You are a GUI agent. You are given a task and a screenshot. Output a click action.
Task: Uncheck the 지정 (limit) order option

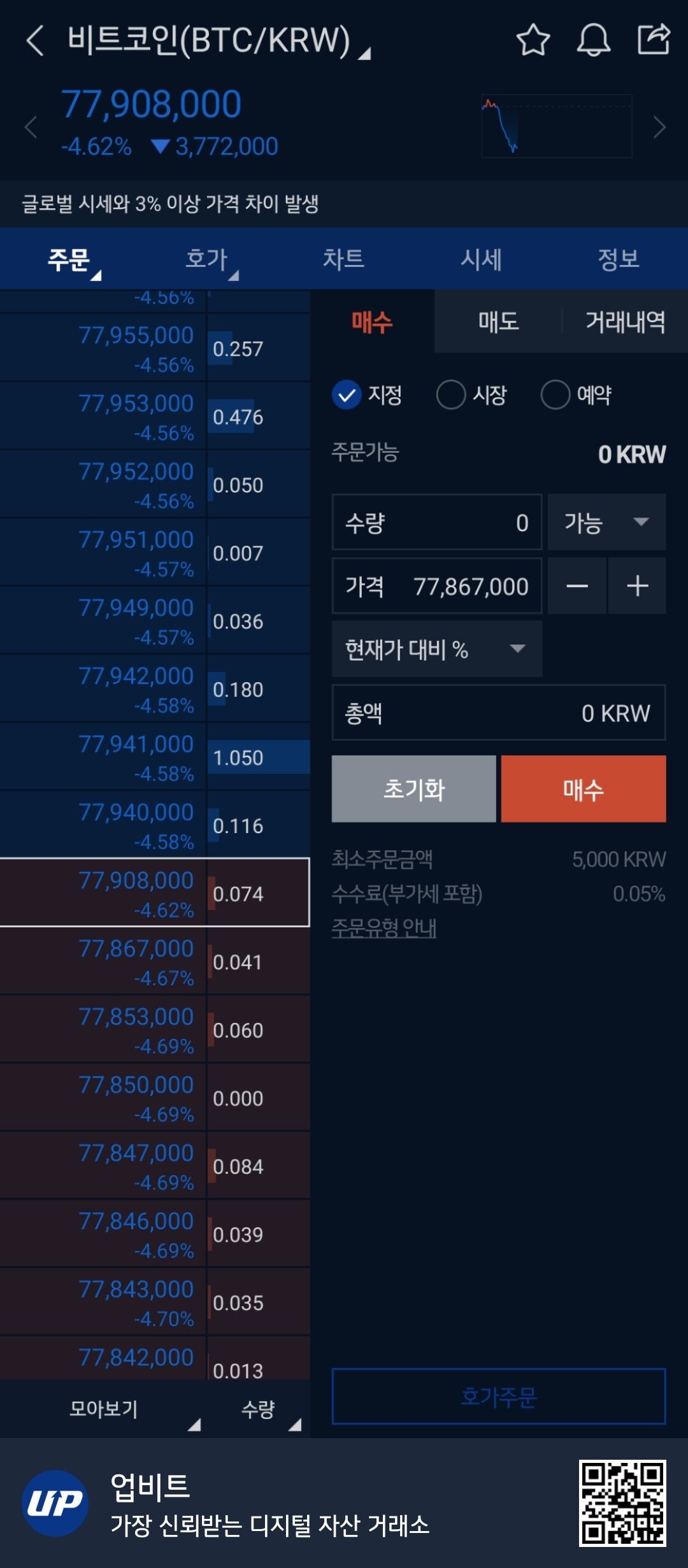click(347, 396)
